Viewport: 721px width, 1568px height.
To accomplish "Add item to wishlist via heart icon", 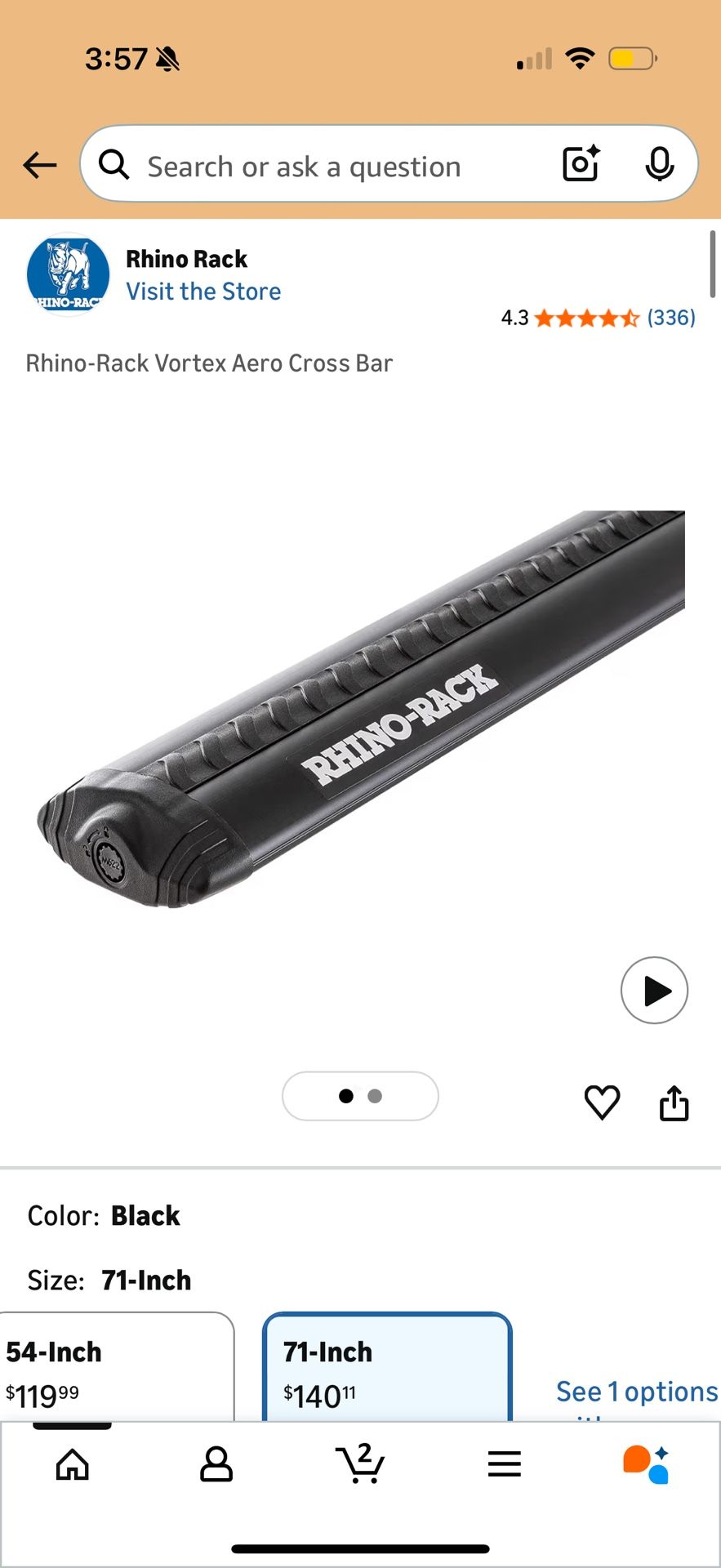I will pos(602,1102).
